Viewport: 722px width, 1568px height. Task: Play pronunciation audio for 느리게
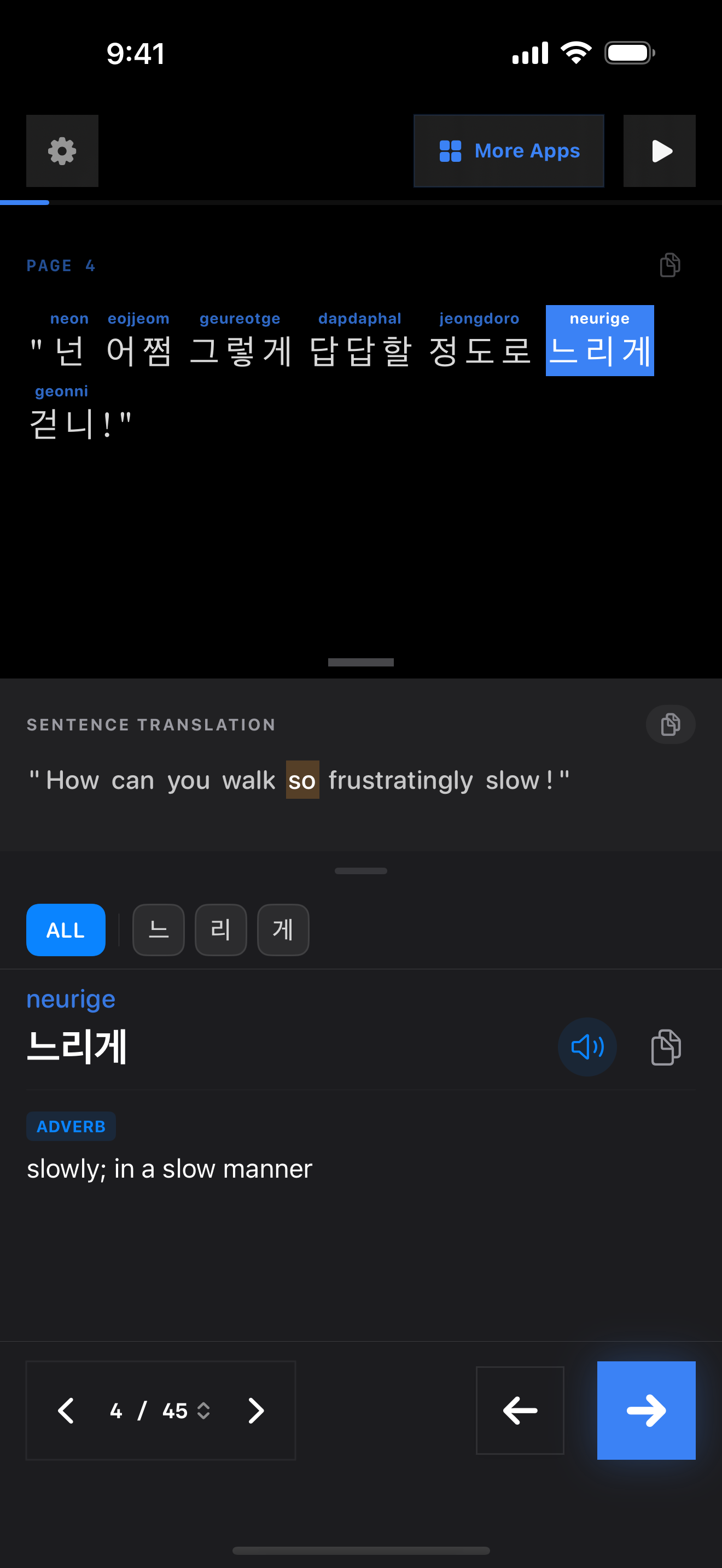pyautogui.click(x=587, y=1047)
